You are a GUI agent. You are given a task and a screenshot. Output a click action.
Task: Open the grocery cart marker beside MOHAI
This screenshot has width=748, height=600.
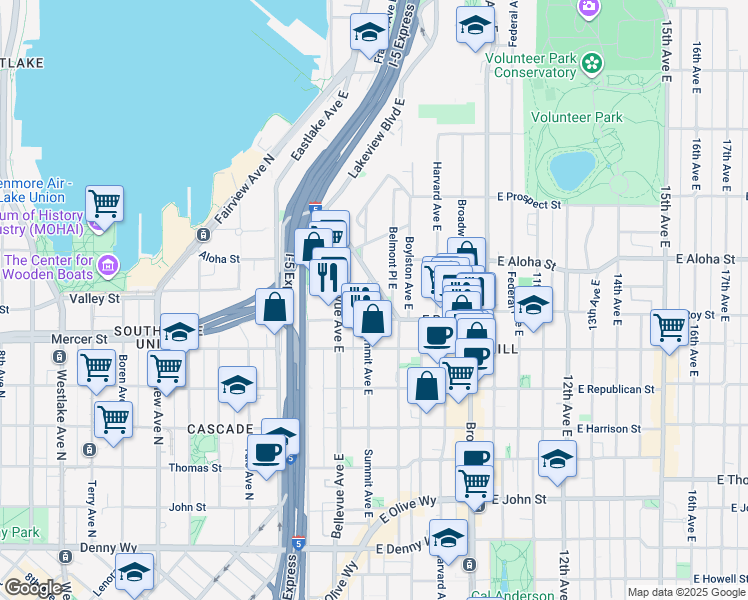pos(104,204)
